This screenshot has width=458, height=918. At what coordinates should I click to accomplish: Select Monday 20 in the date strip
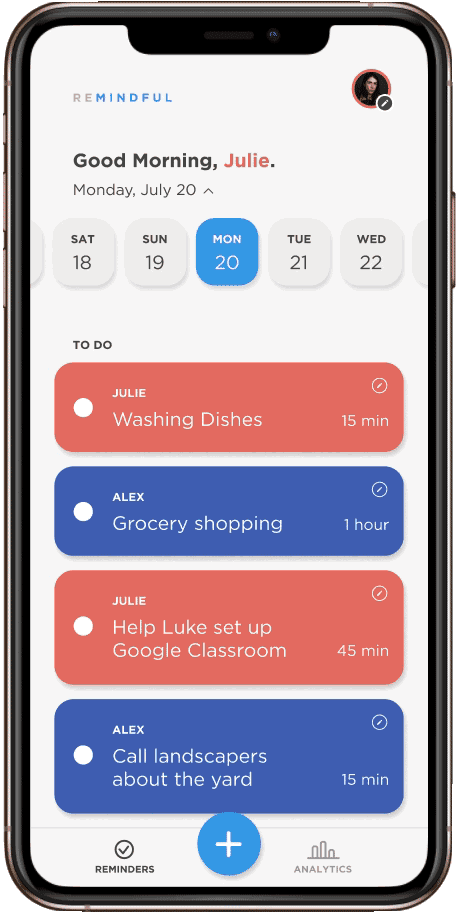coord(227,252)
